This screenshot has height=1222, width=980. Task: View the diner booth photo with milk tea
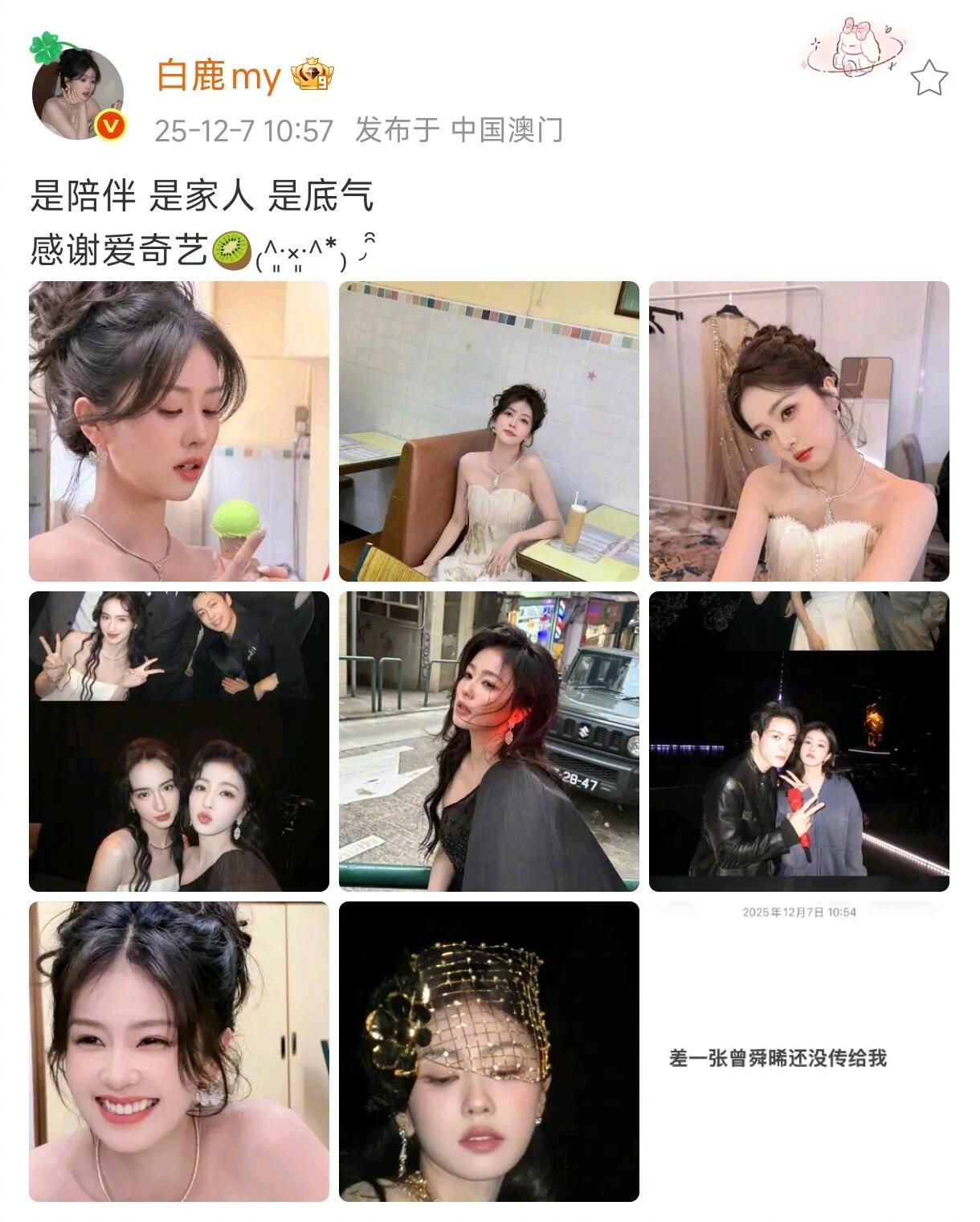[x=490, y=431]
